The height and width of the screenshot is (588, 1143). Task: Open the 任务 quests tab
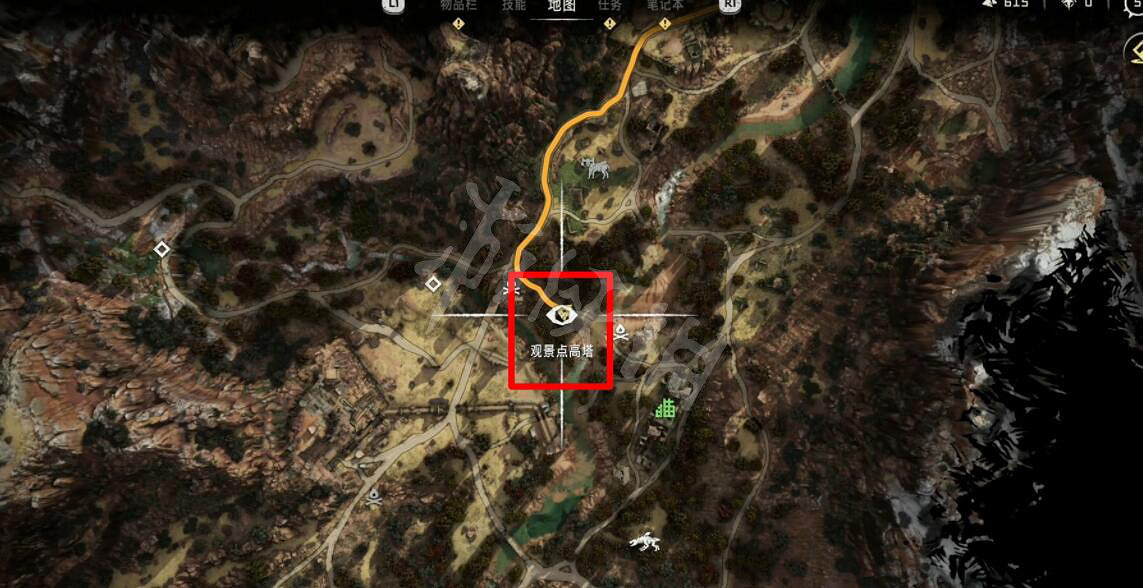609,5
